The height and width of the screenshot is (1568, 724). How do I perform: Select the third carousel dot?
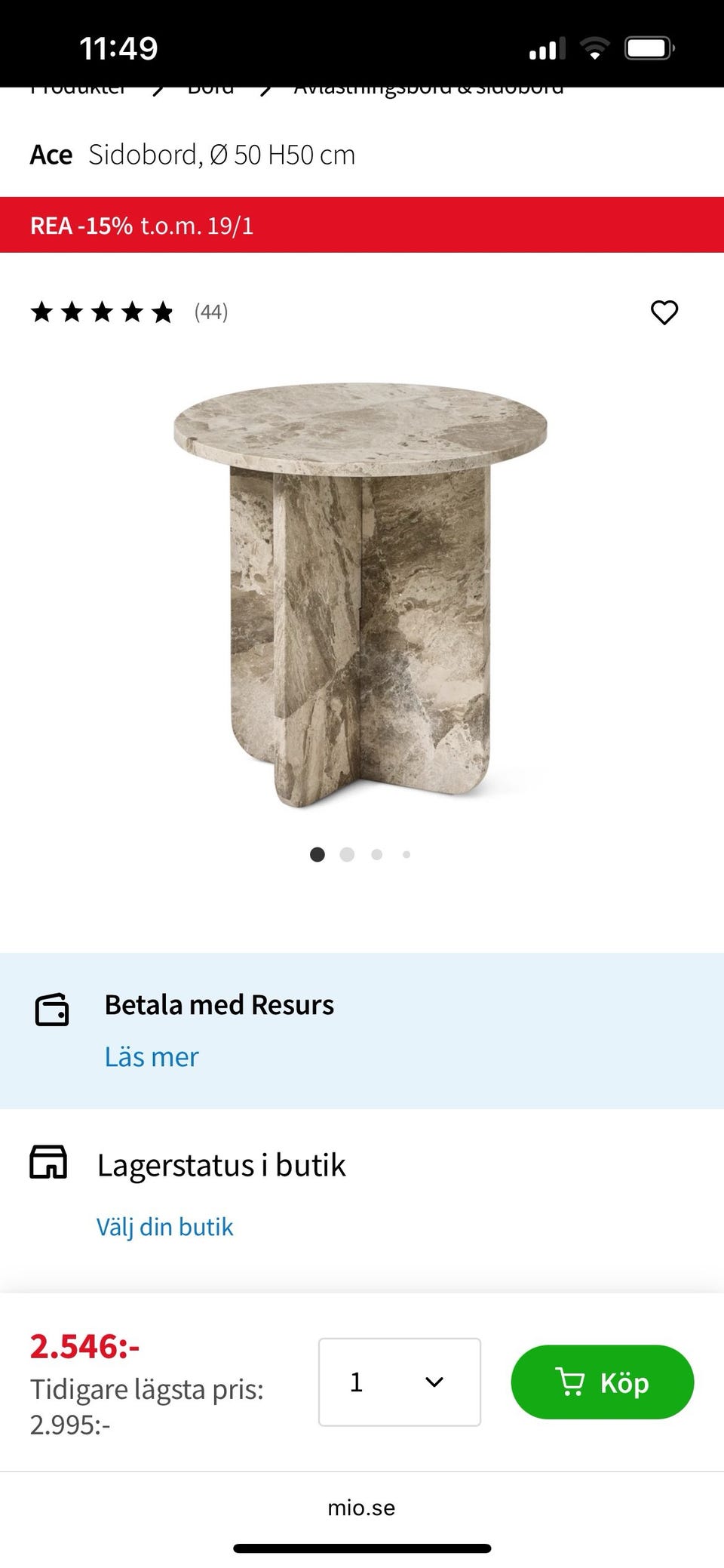pyautogui.click(x=376, y=854)
